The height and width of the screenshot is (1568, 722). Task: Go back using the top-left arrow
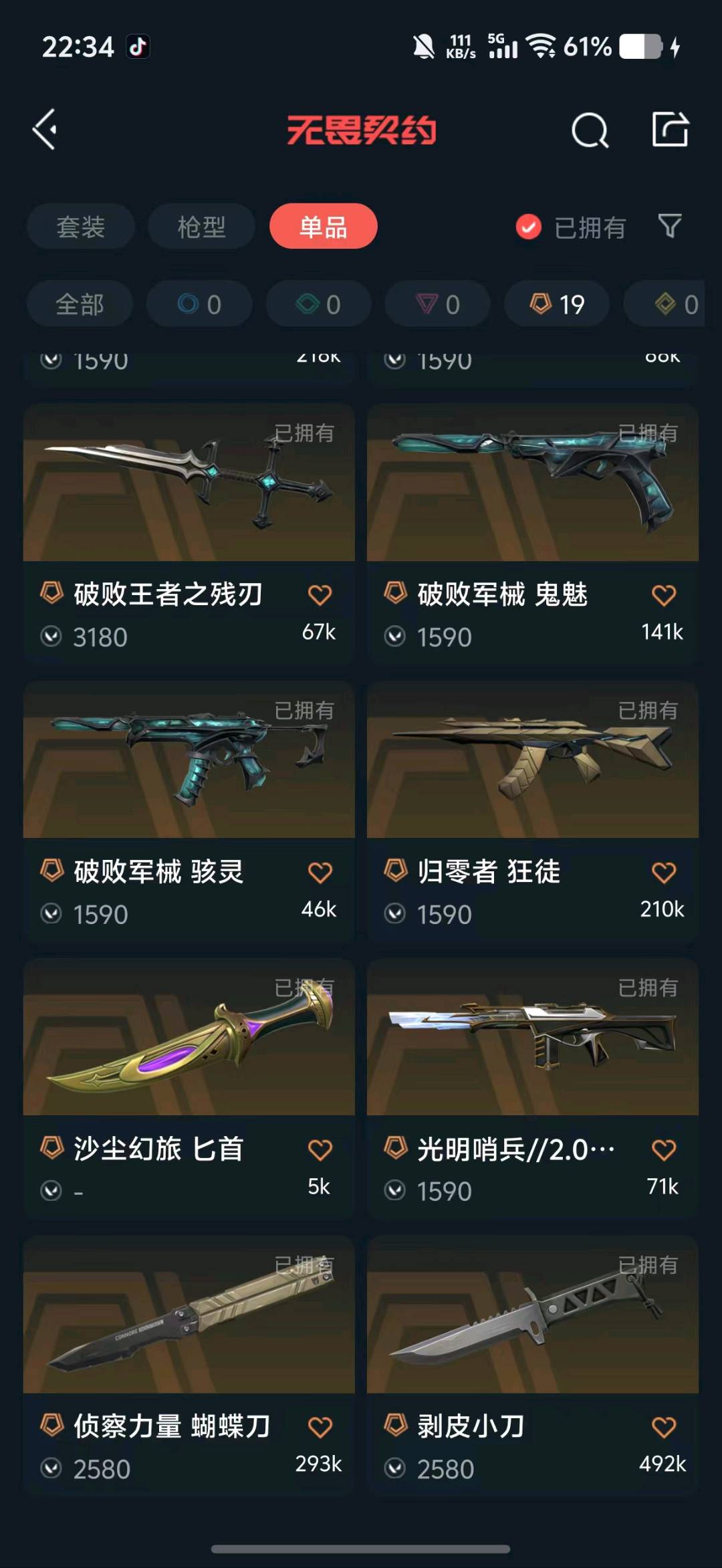45,129
